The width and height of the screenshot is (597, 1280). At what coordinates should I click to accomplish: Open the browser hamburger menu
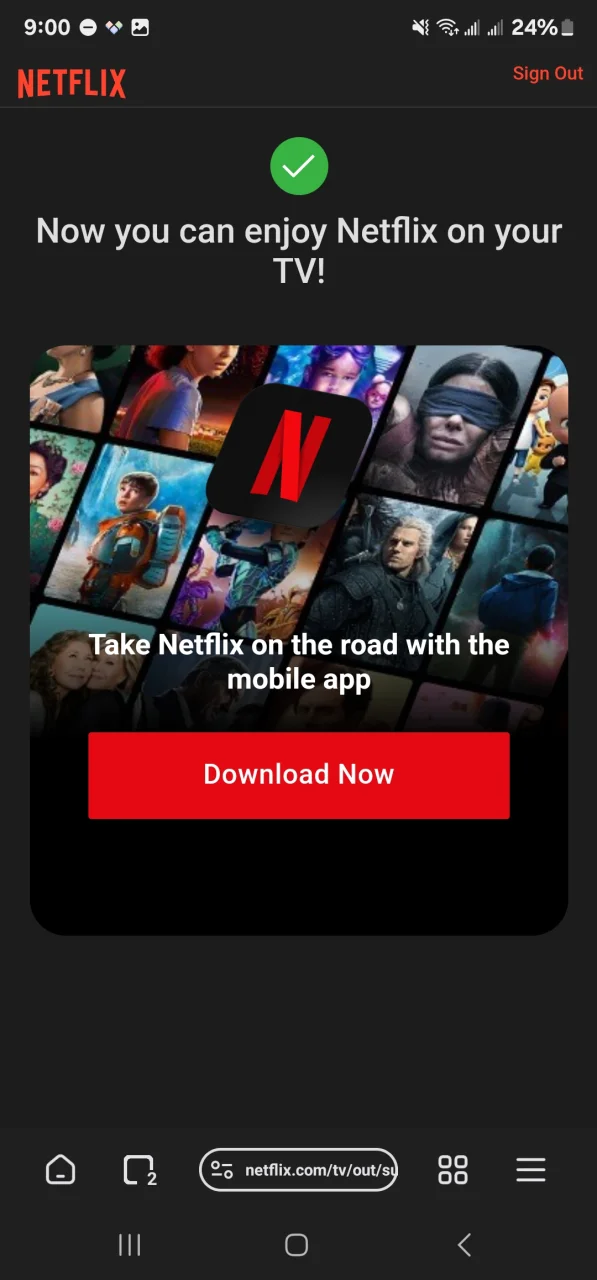coord(531,1170)
